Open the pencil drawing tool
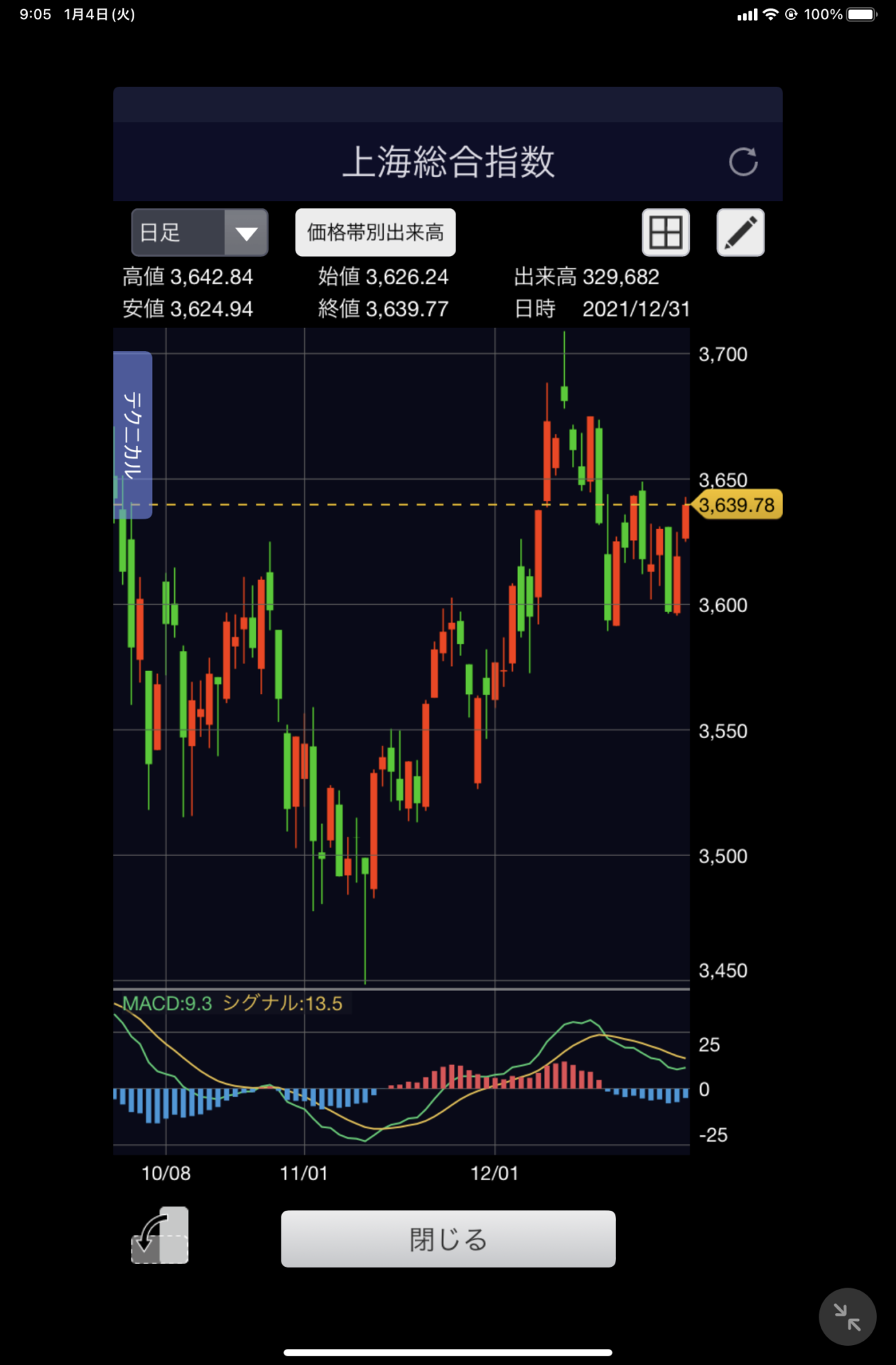This screenshot has width=896, height=1365. [740, 232]
